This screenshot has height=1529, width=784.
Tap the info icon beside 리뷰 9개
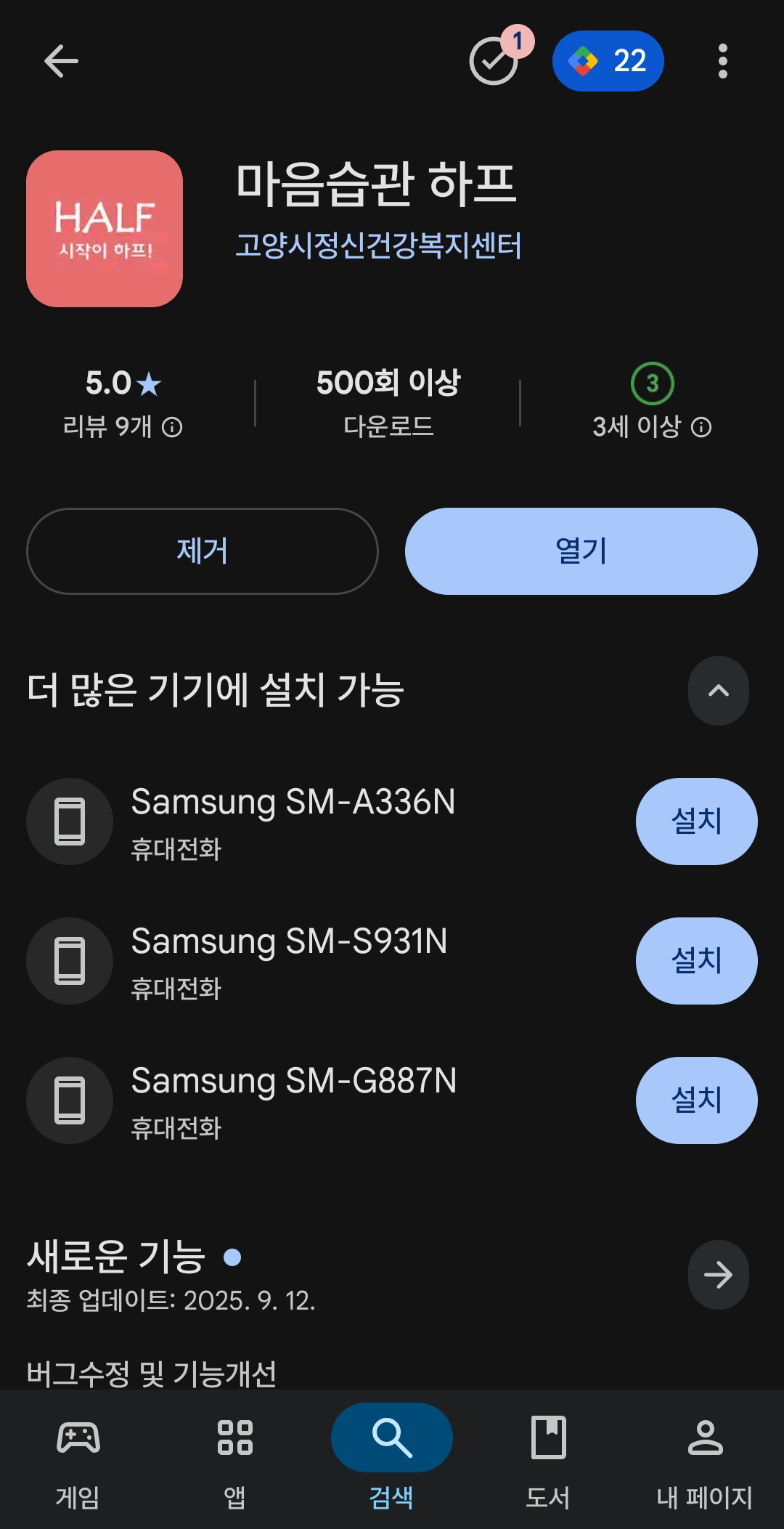coord(172,427)
